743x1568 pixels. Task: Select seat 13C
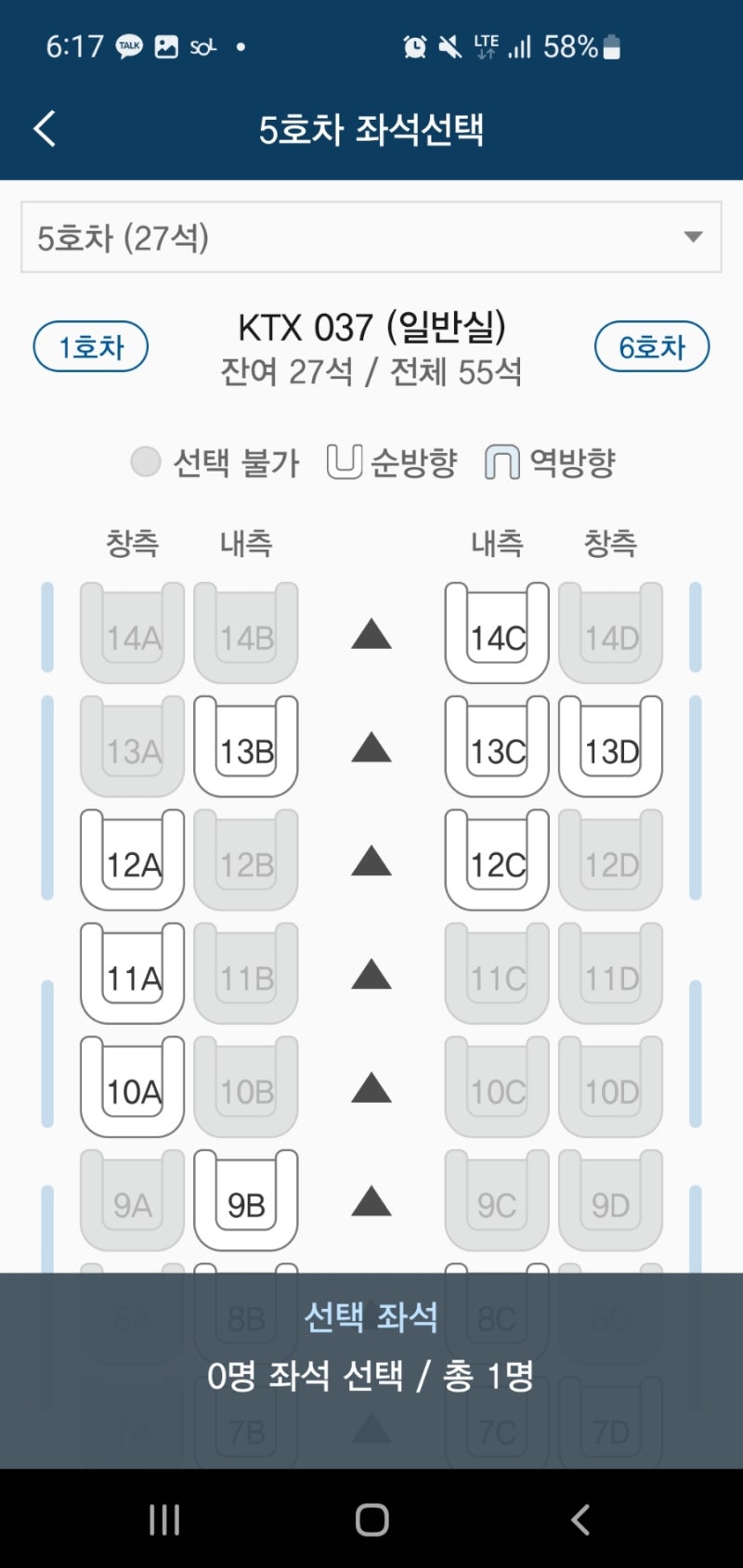(495, 747)
